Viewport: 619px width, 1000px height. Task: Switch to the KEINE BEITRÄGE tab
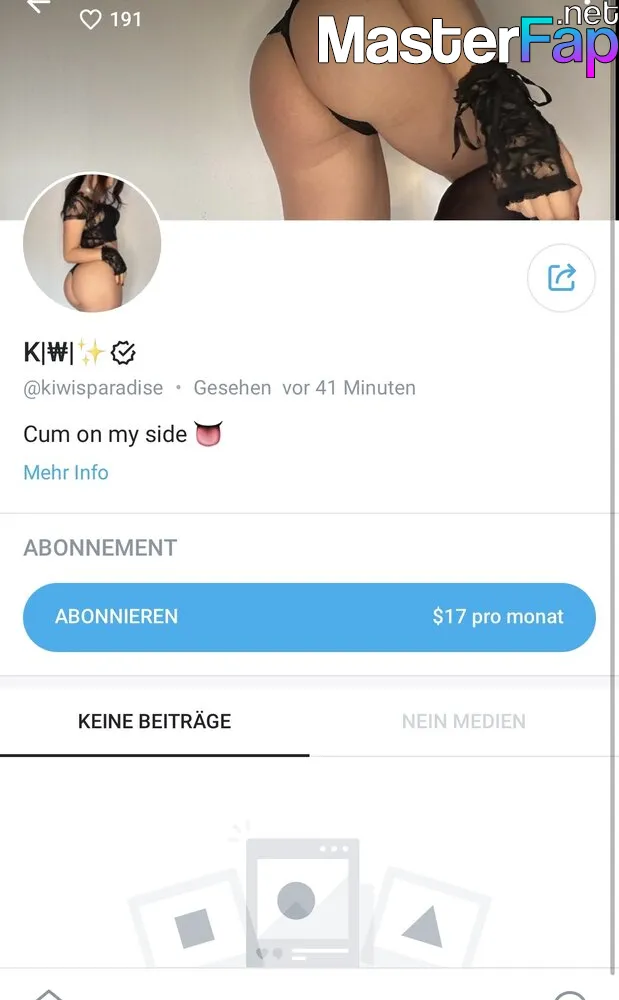154,721
